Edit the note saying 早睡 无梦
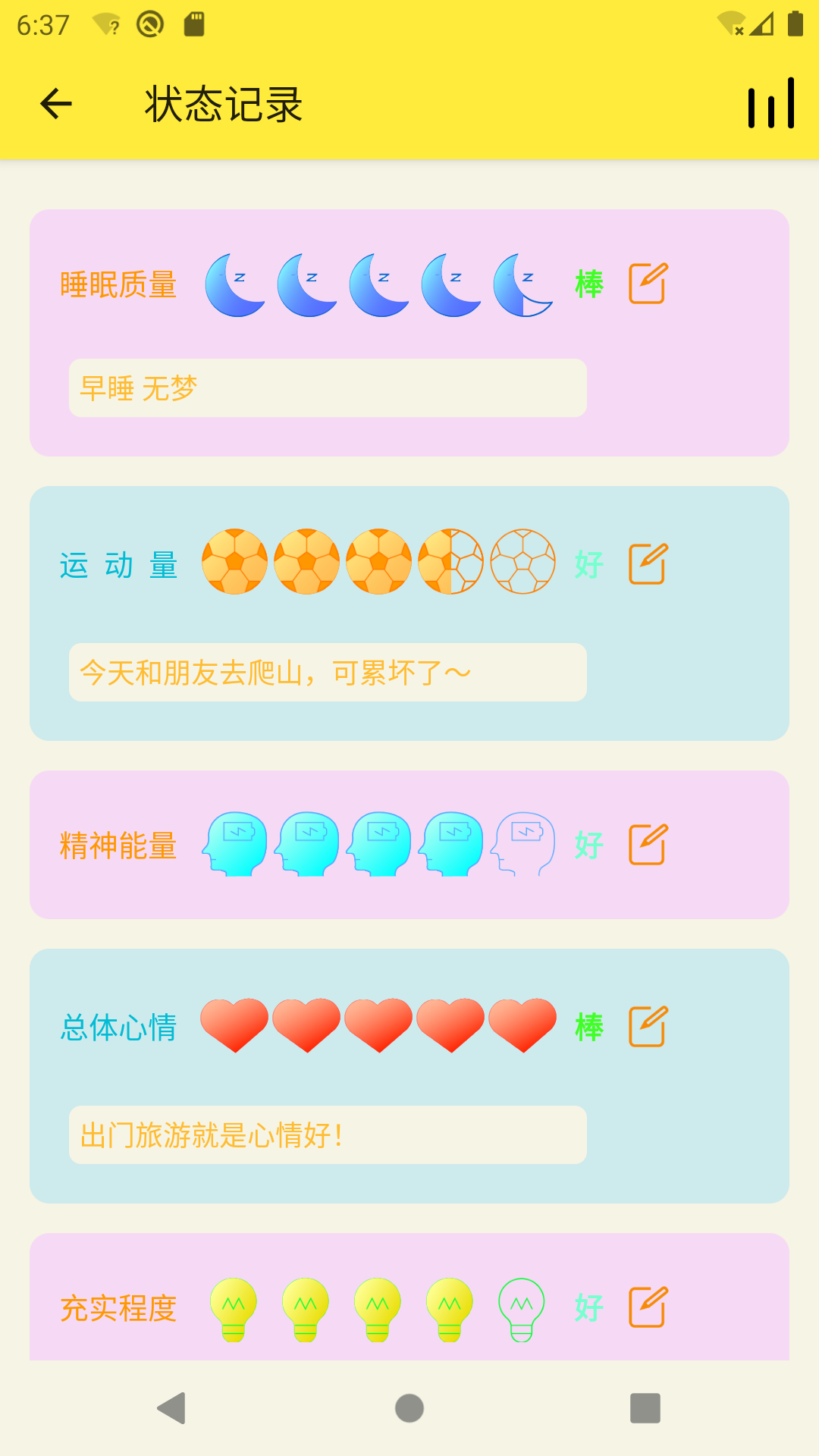Viewport: 819px width, 1456px height. pos(328,388)
